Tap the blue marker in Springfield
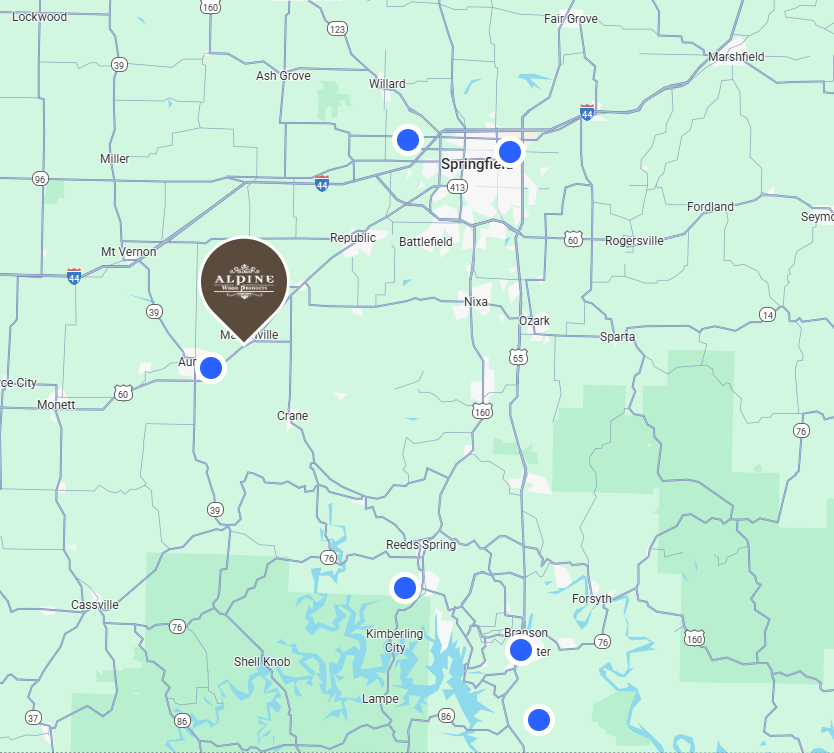This screenshot has width=834, height=753. (x=510, y=151)
